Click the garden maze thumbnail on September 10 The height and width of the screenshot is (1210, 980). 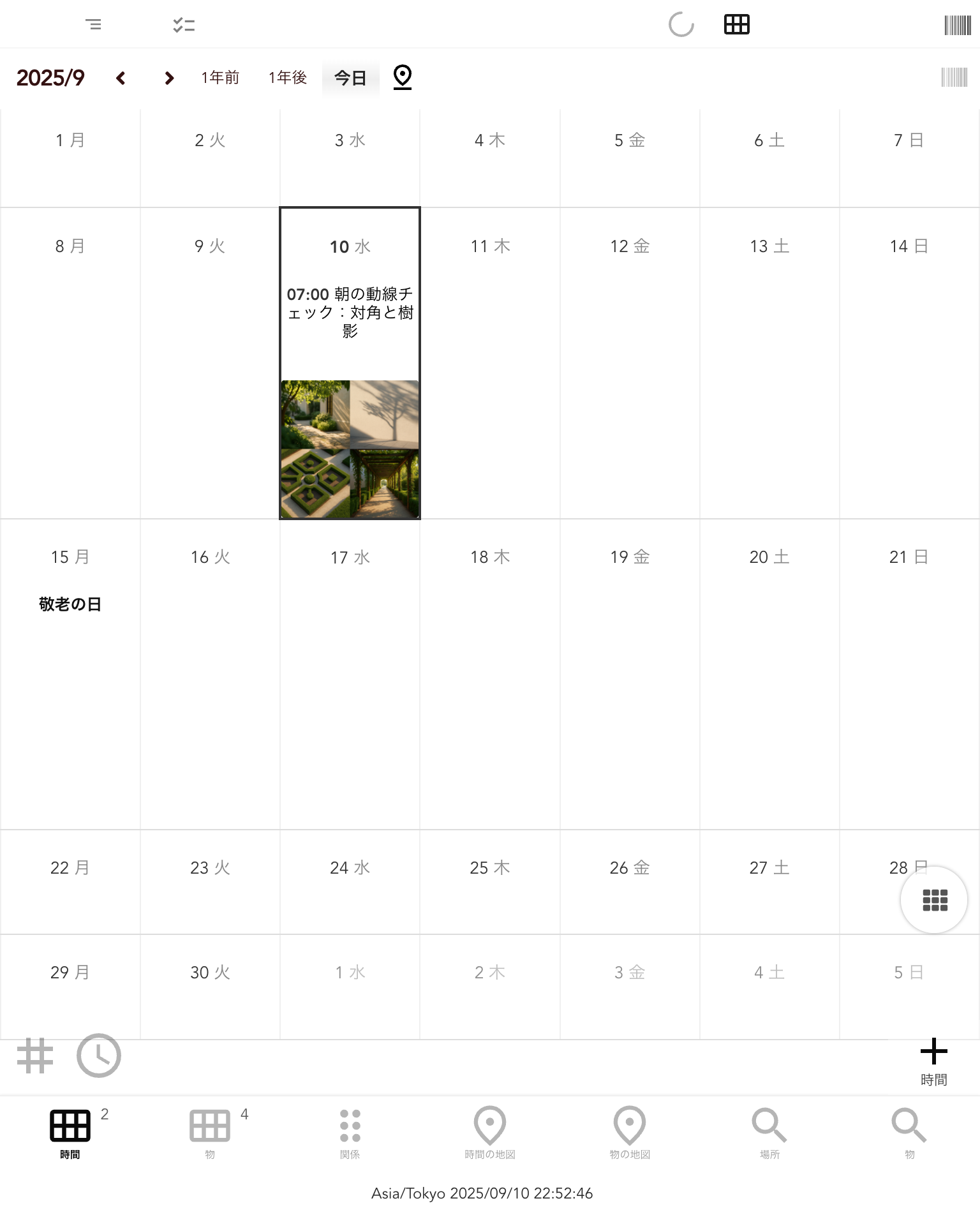(x=315, y=483)
